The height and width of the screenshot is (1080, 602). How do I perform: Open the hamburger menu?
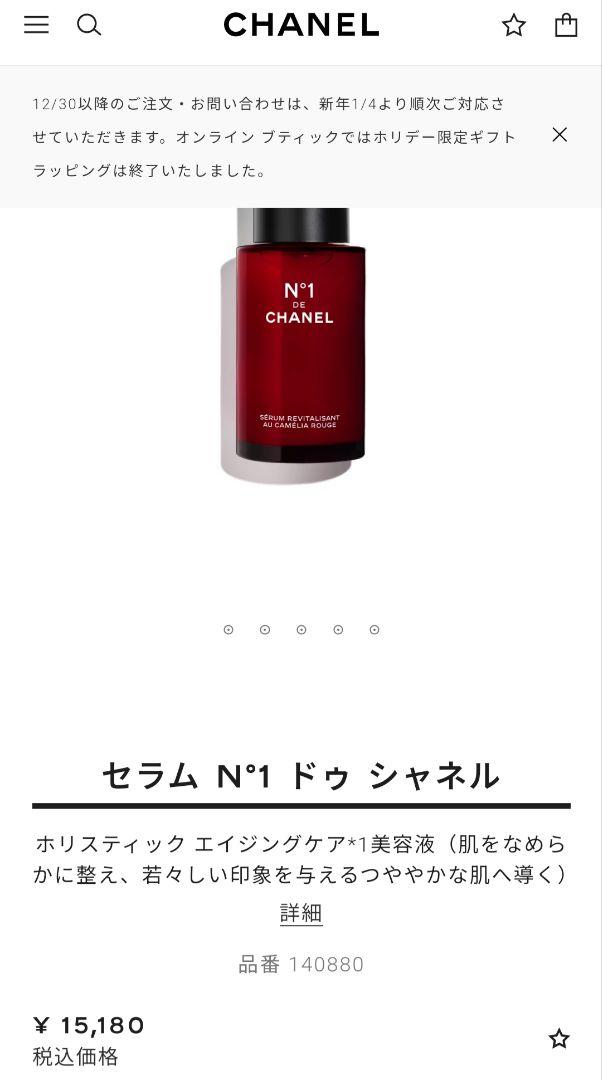click(37, 25)
